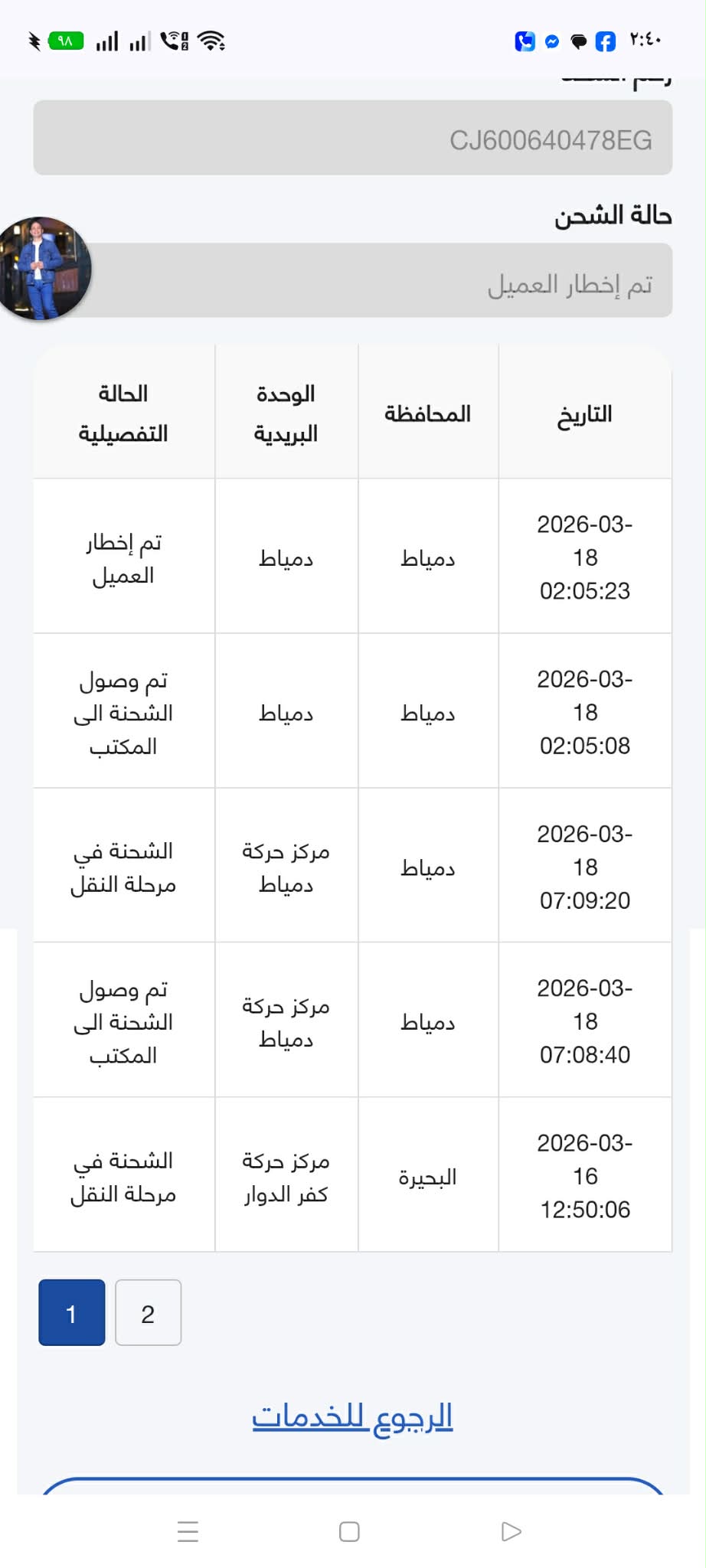The width and height of the screenshot is (706, 1568).
Task: Tap the التاريخ column header
Action: 585,413
